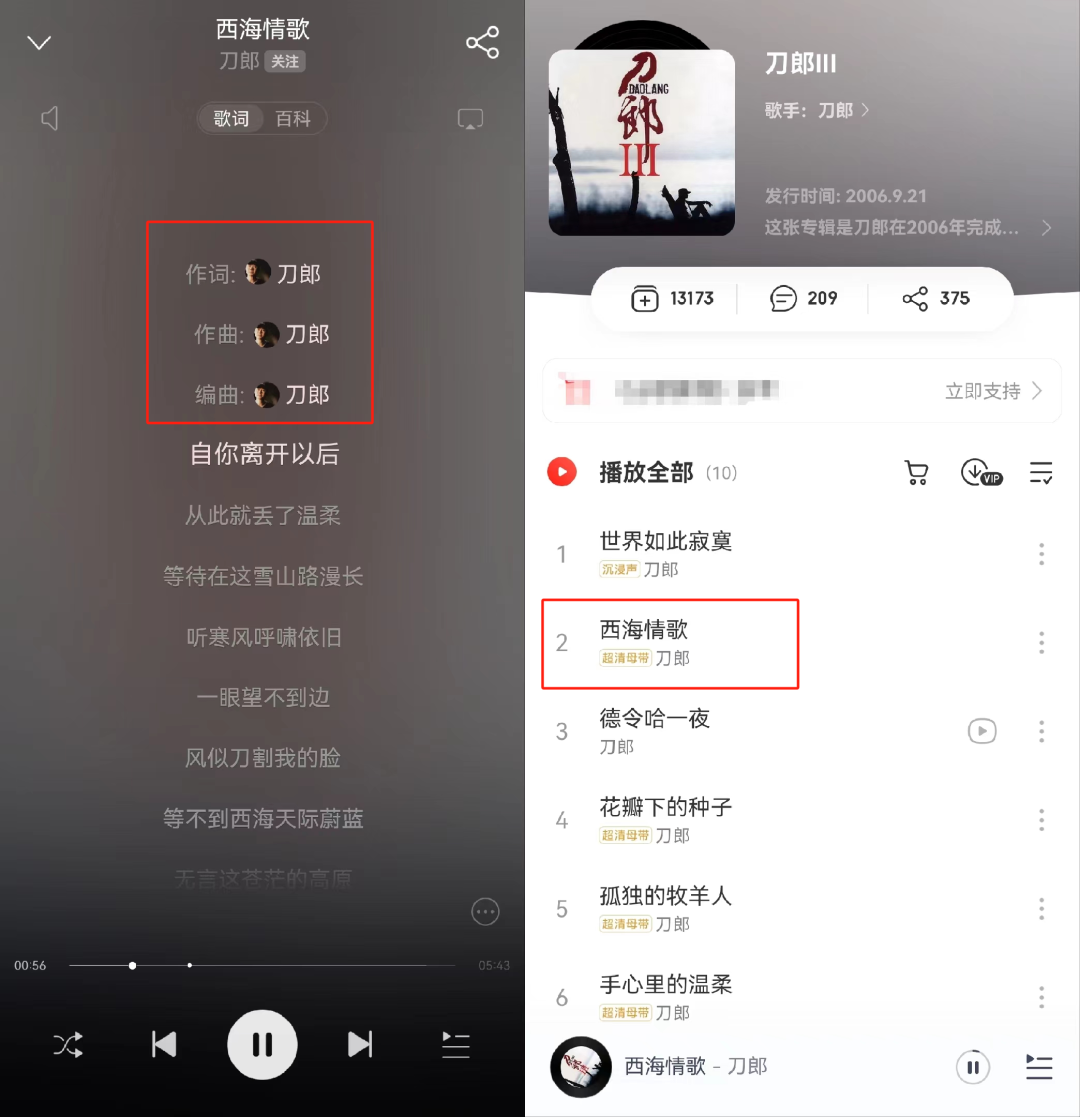Play the video for 德令哈一夜

[982, 731]
